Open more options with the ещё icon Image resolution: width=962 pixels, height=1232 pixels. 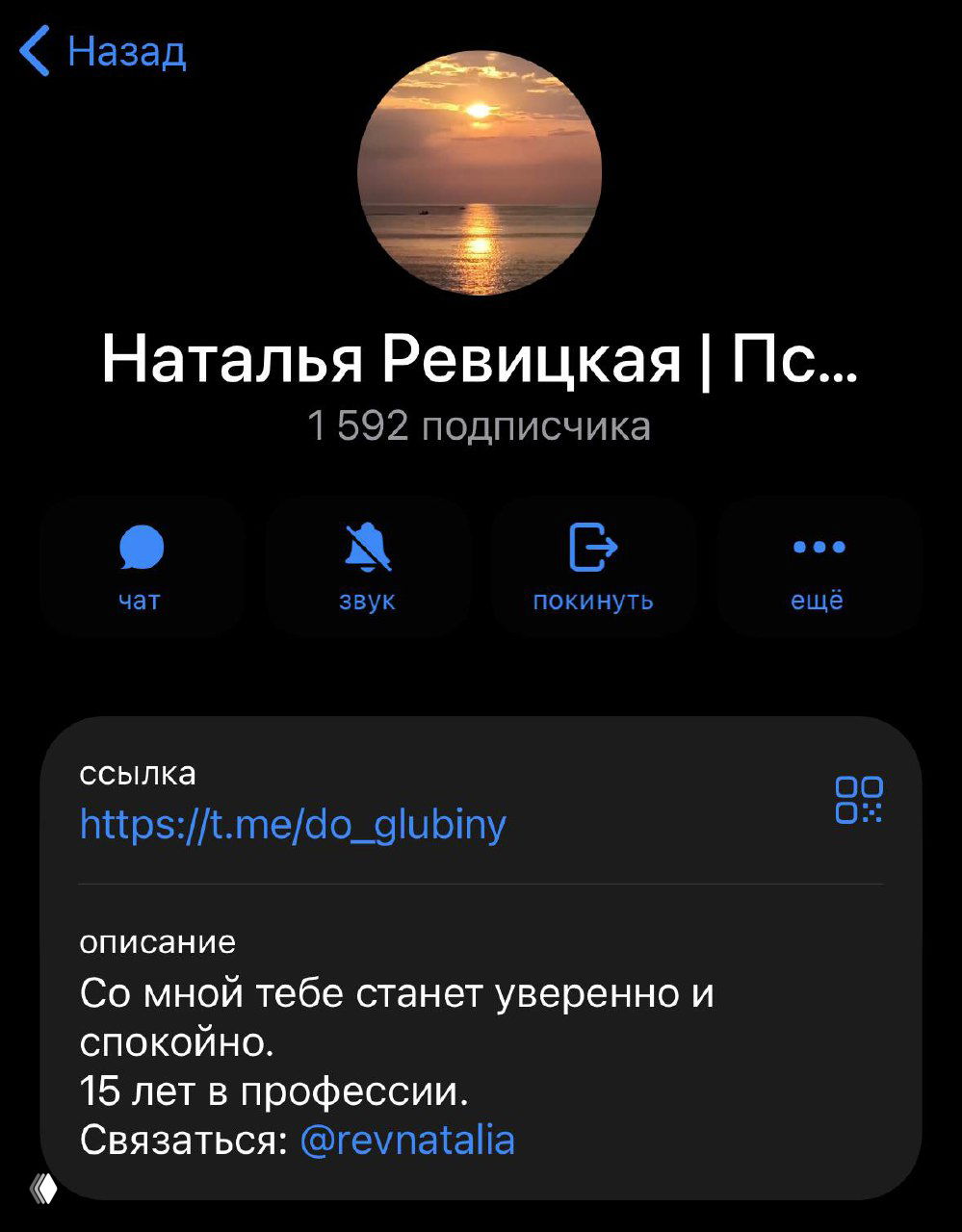(819, 549)
